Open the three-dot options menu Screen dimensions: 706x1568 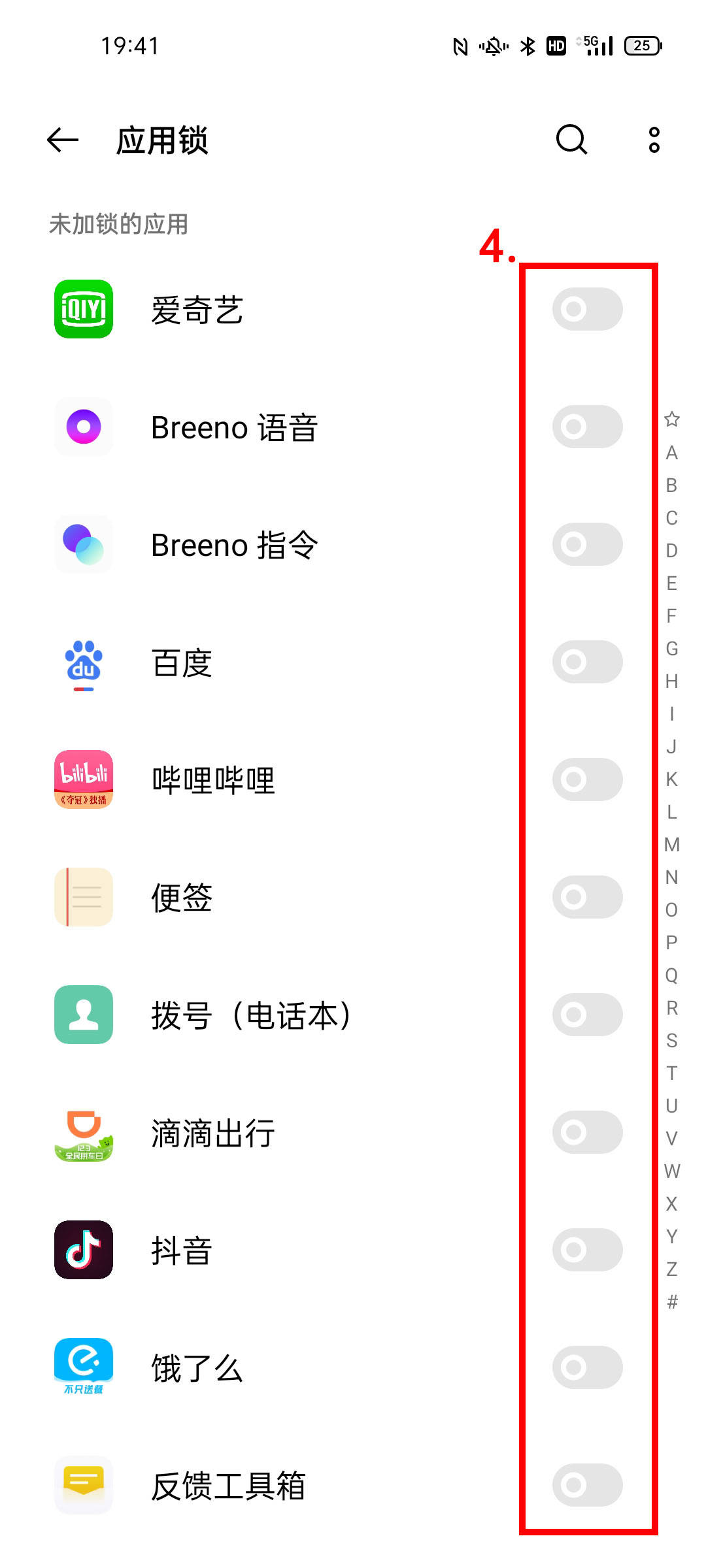coord(653,140)
